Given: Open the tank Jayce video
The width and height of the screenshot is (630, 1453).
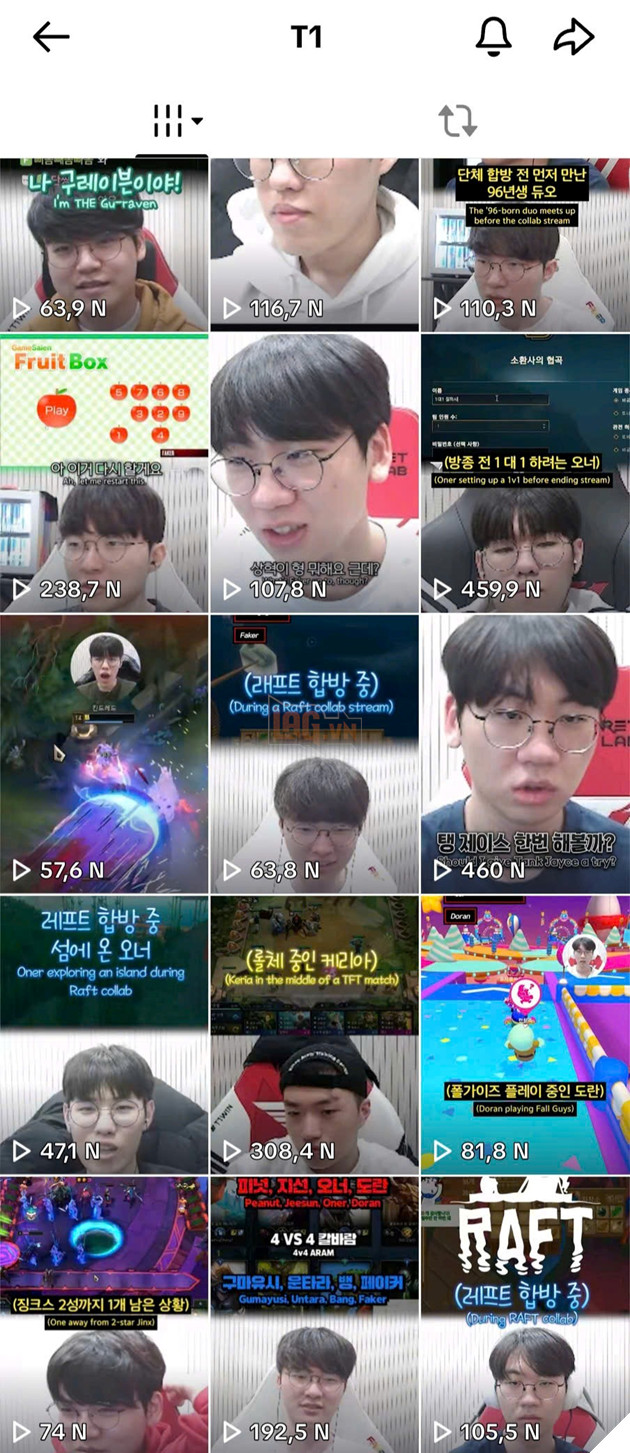Looking at the screenshot, I should coord(525,753).
